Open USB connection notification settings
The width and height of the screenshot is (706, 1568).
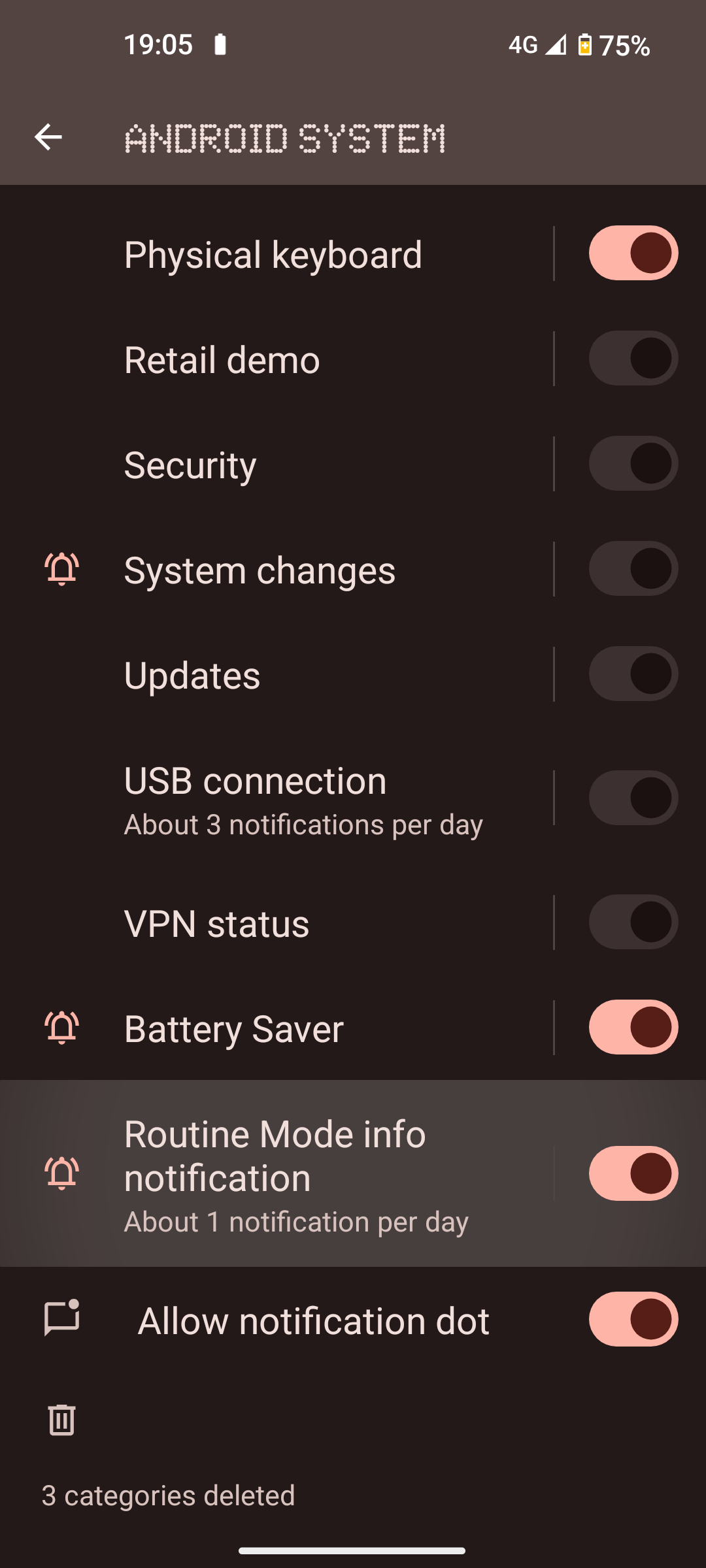coord(276,798)
